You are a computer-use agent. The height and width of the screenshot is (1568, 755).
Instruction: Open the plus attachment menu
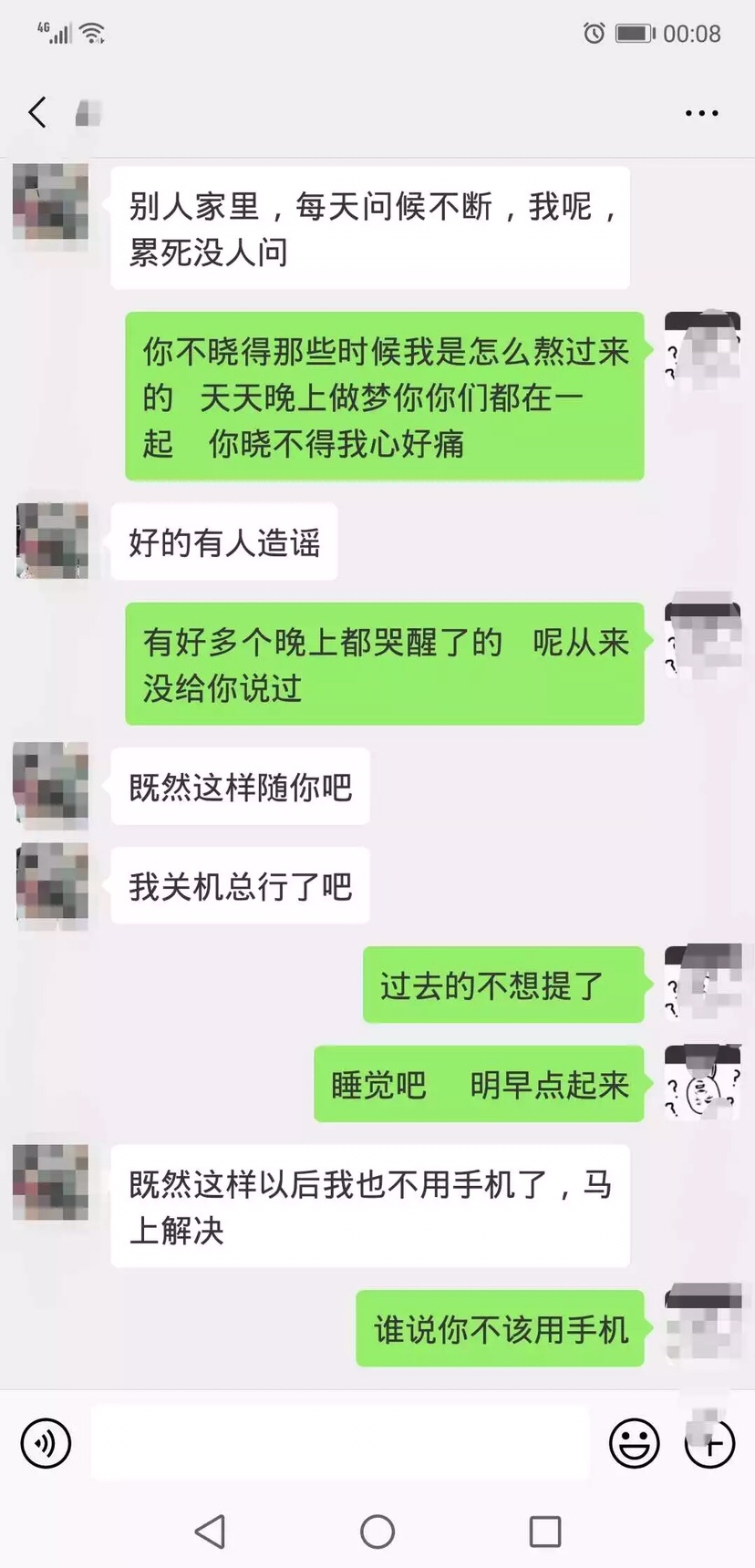[709, 1443]
